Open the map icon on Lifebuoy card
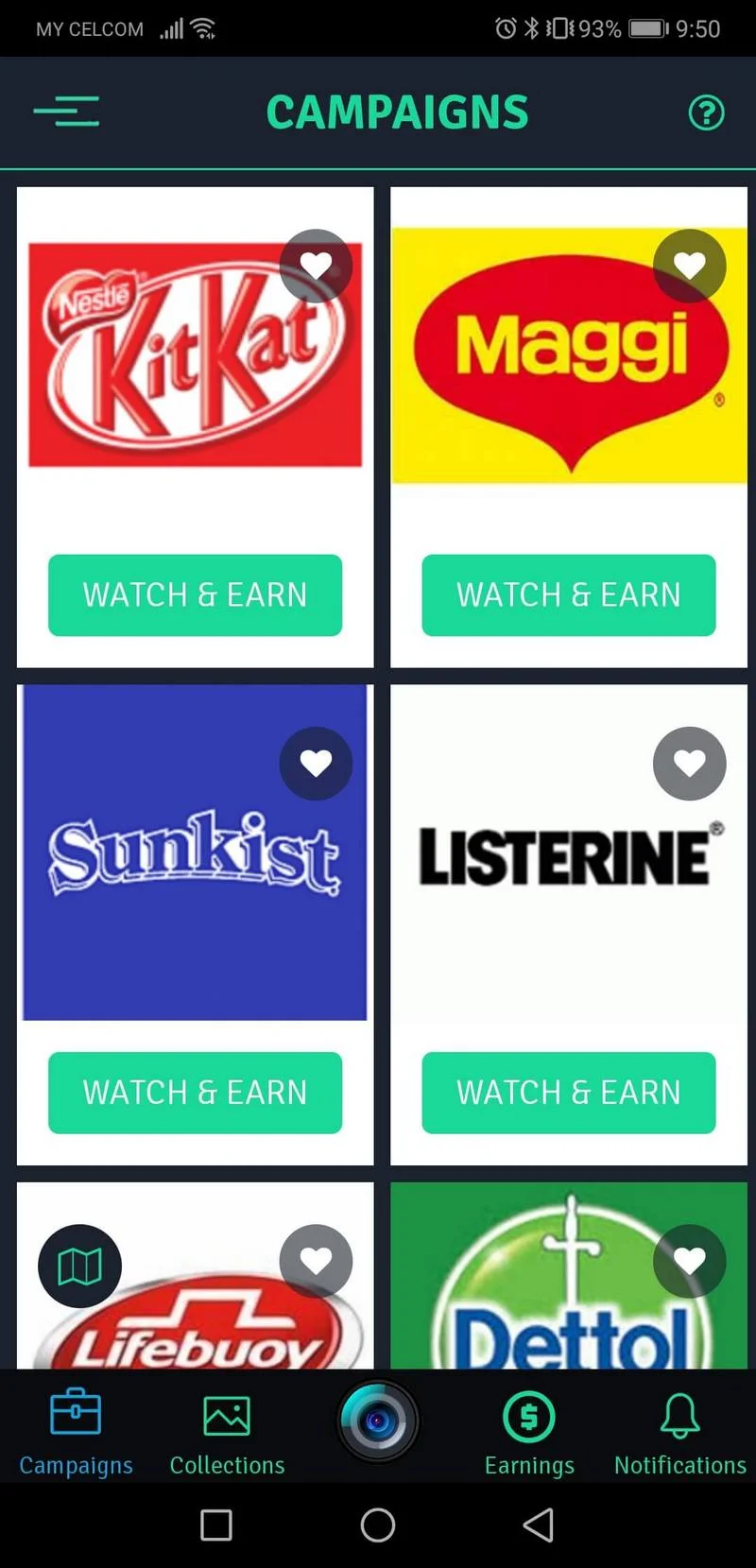Image resolution: width=756 pixels, height=1568 pixels. tap(78, 1266)
